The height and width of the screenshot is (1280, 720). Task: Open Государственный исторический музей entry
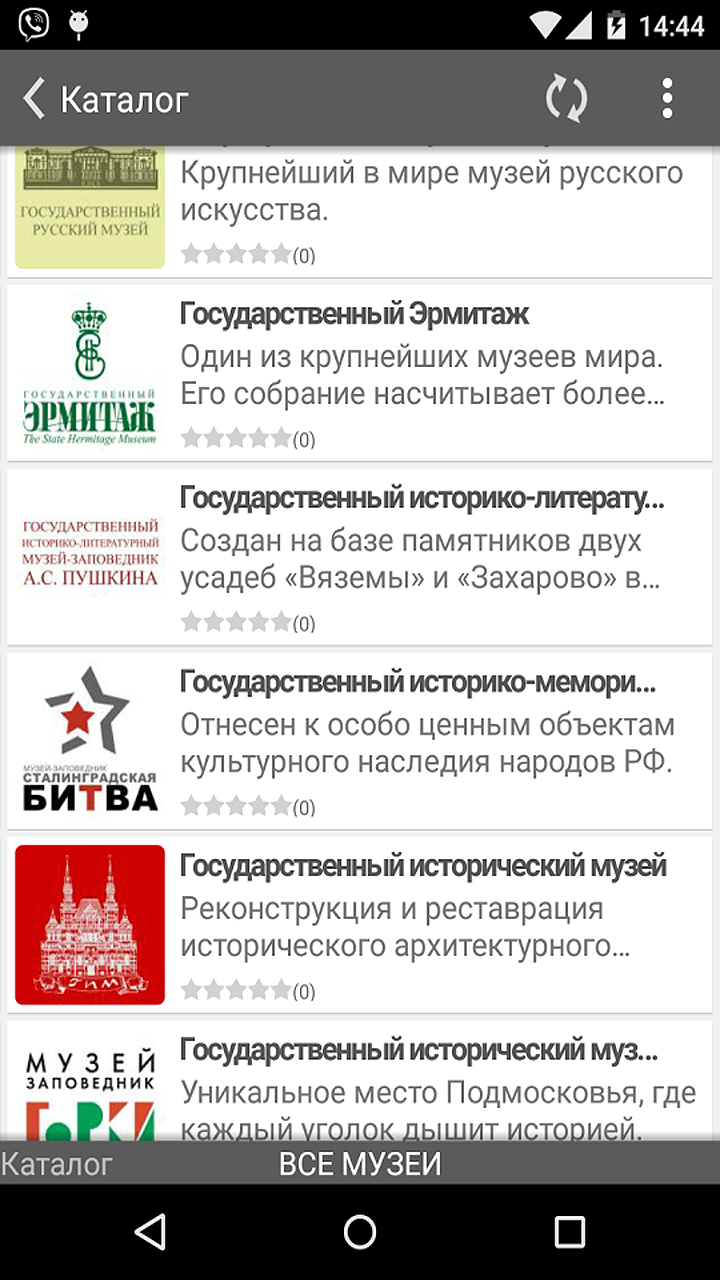360,925
